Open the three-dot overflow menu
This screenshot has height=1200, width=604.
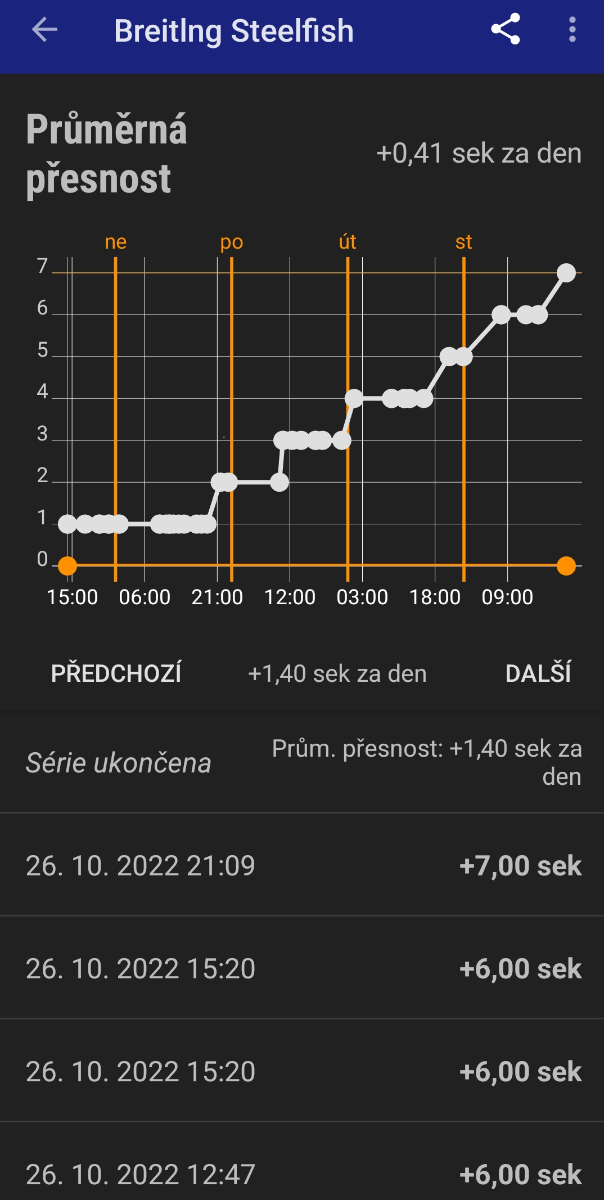(572, 30)
